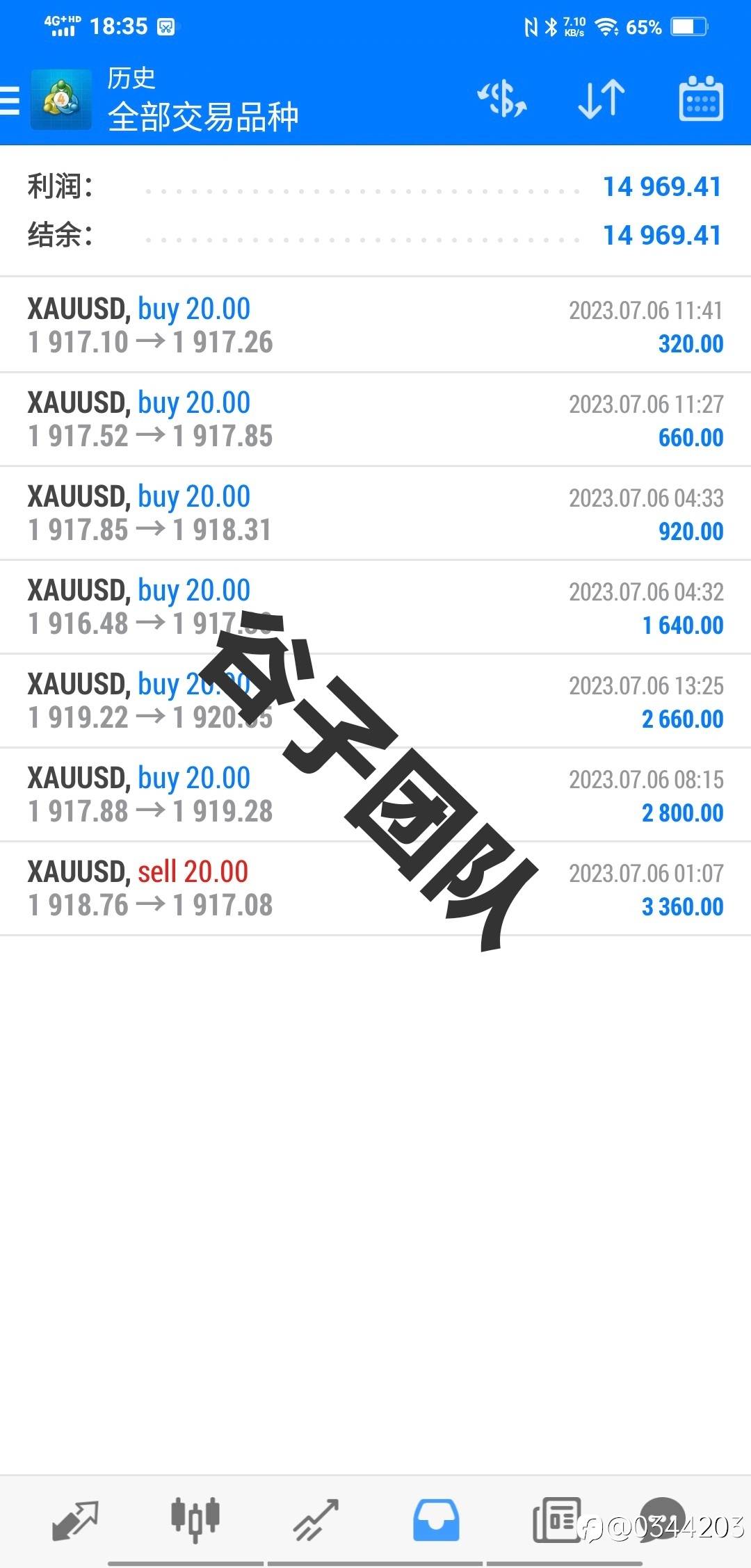Open the XAUUSD buy trade with 920.00 profit

[375, 513]
